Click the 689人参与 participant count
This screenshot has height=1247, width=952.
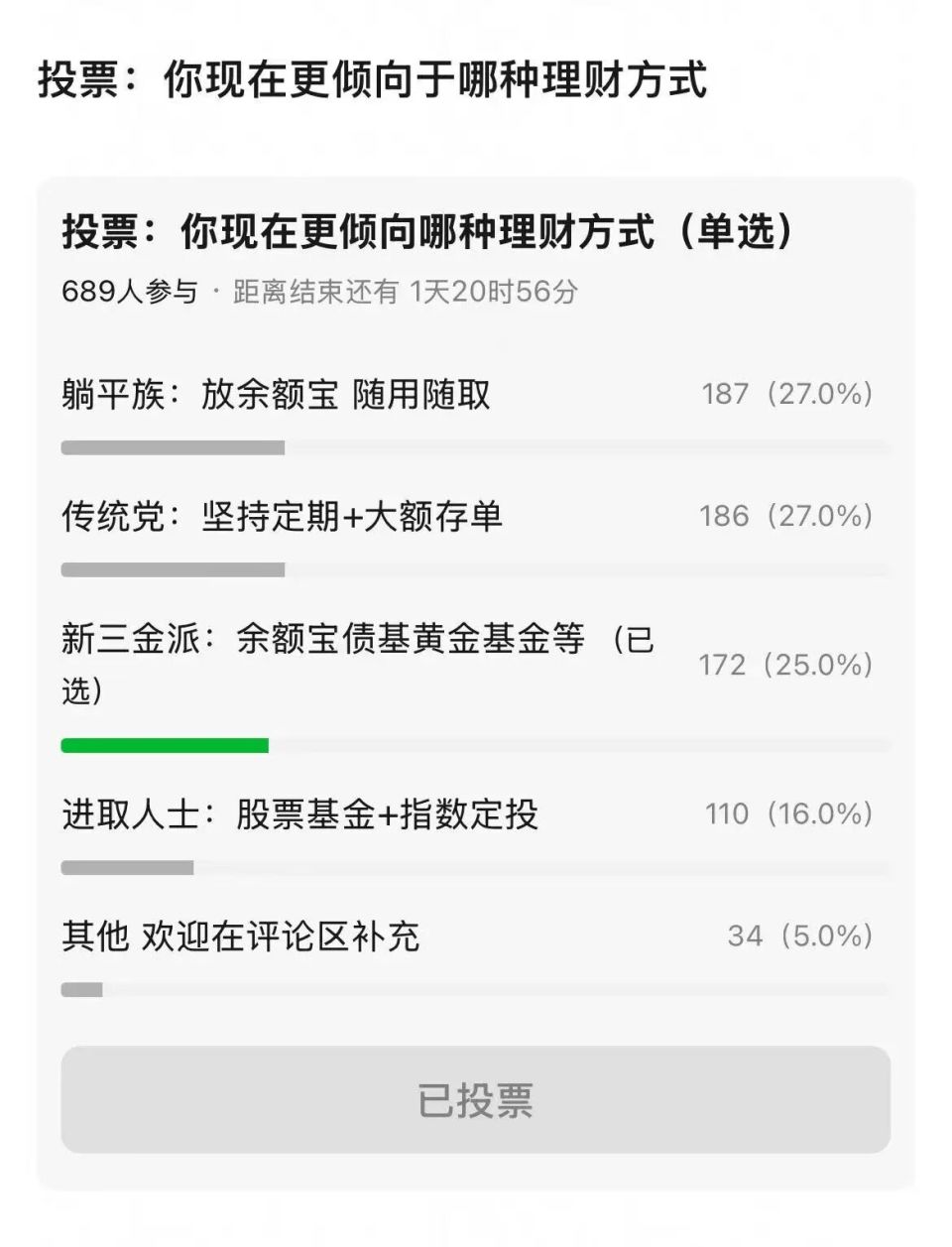click(129, 293)
